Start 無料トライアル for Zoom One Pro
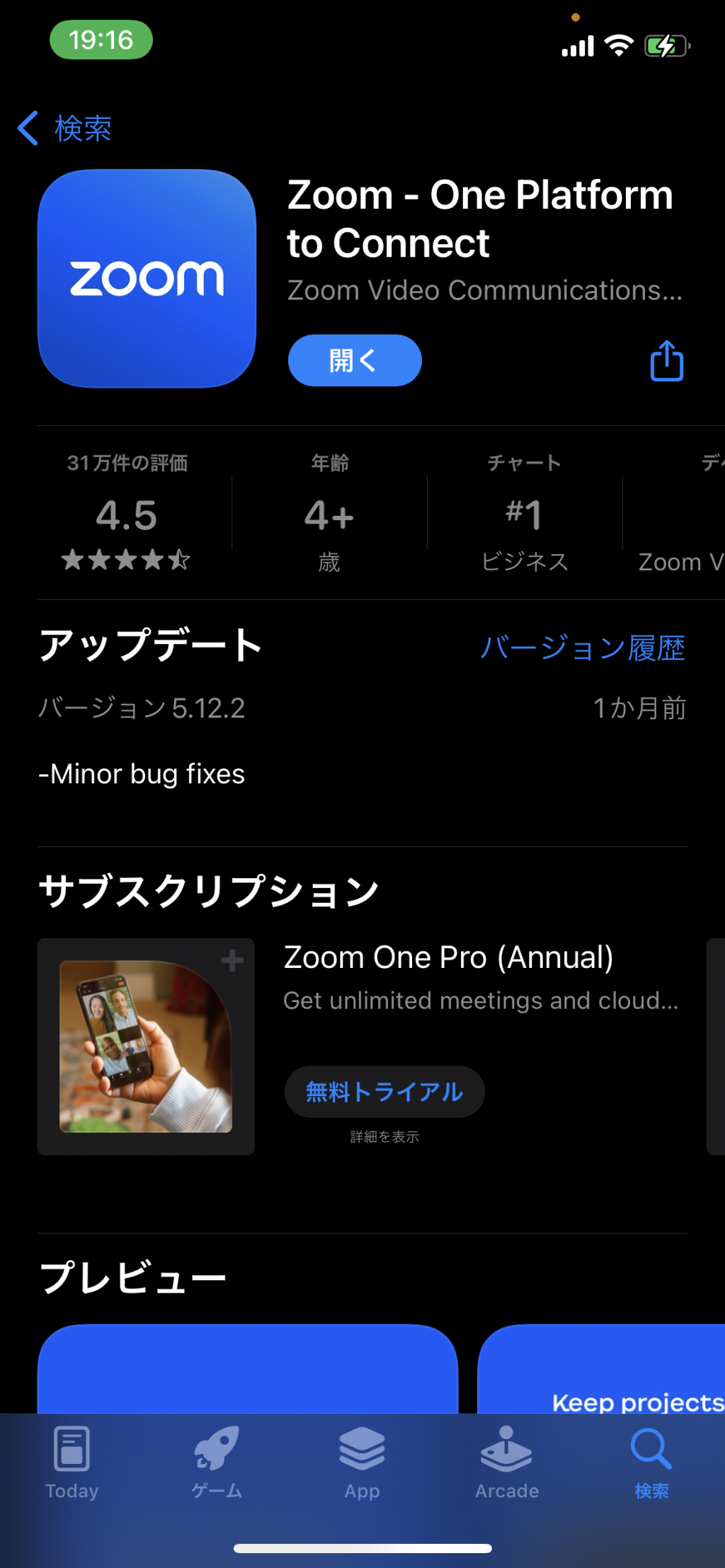 tap(384, 1092)
